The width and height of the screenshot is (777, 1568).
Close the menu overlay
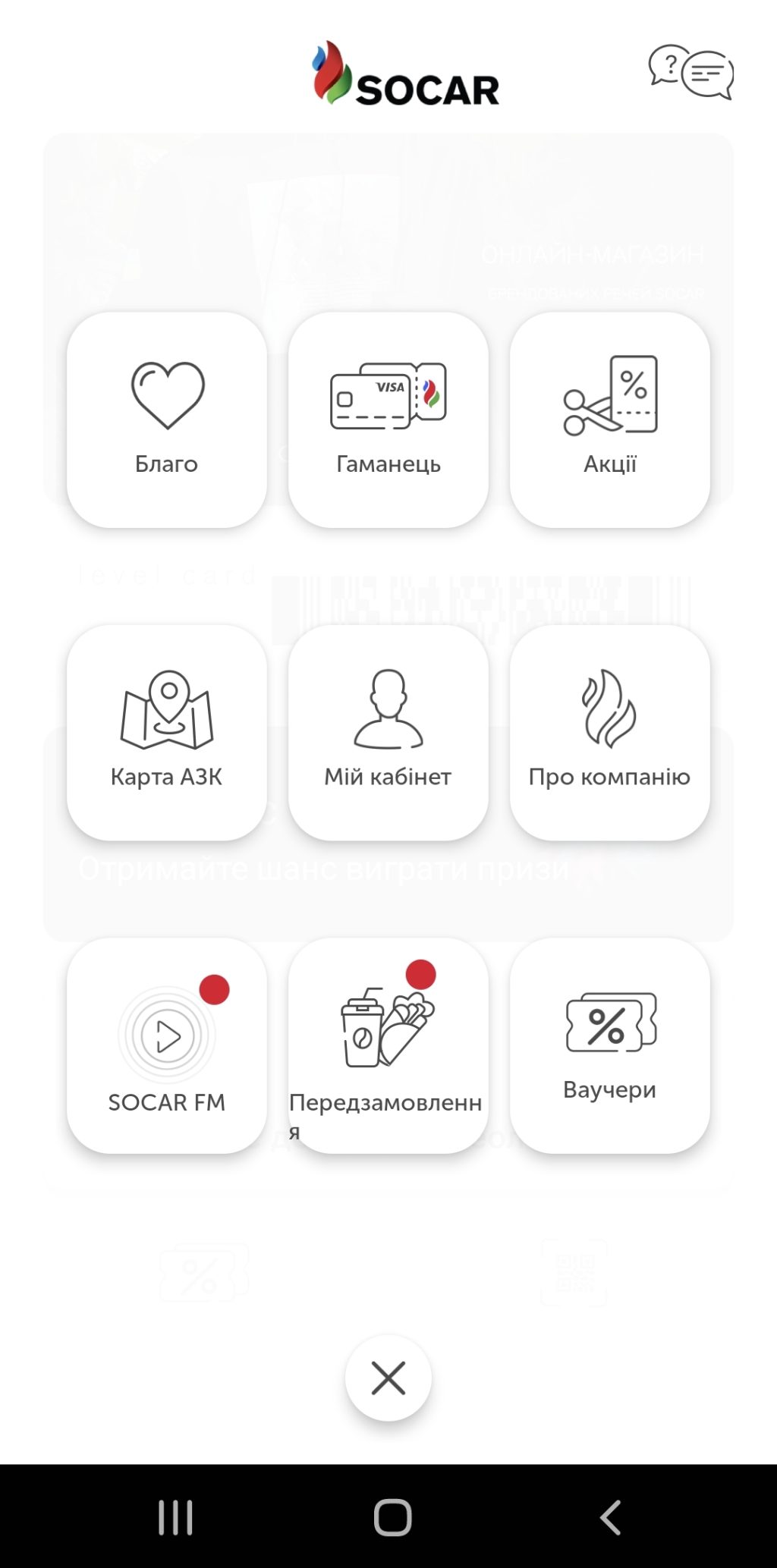(x=388, y=1378)
